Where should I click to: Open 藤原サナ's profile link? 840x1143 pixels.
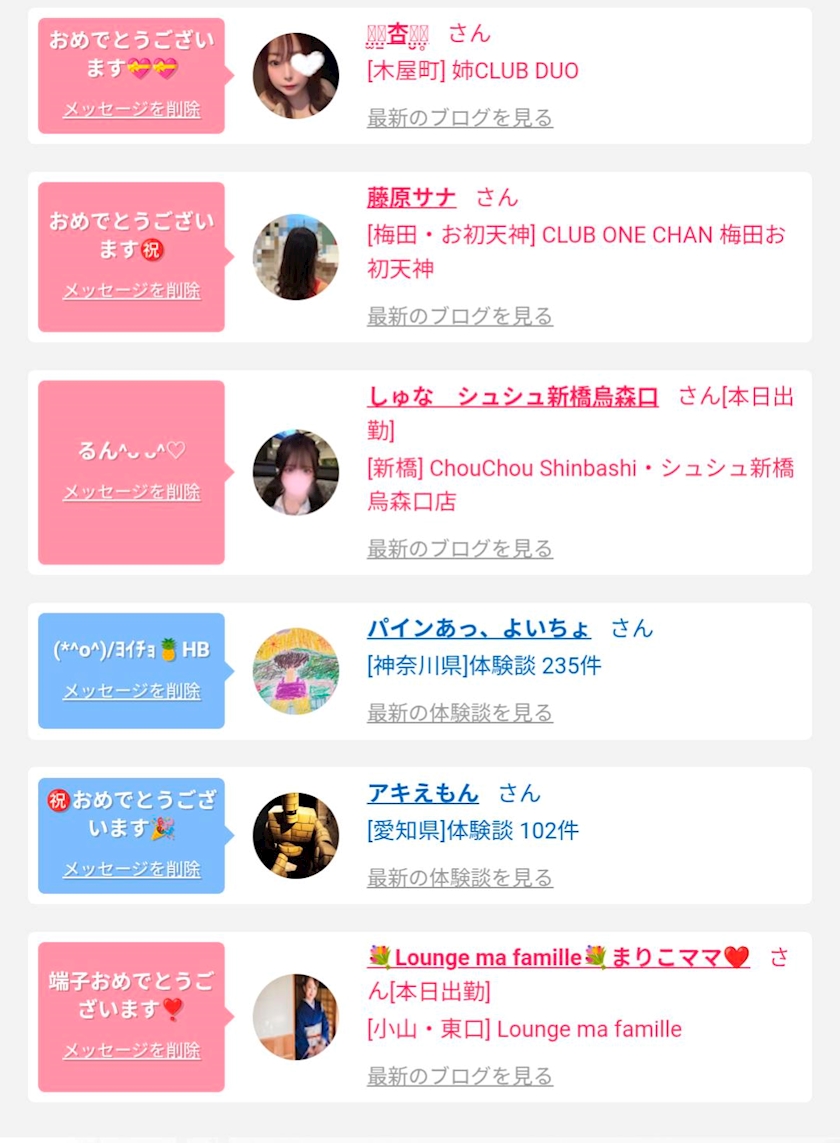point(411,198)
